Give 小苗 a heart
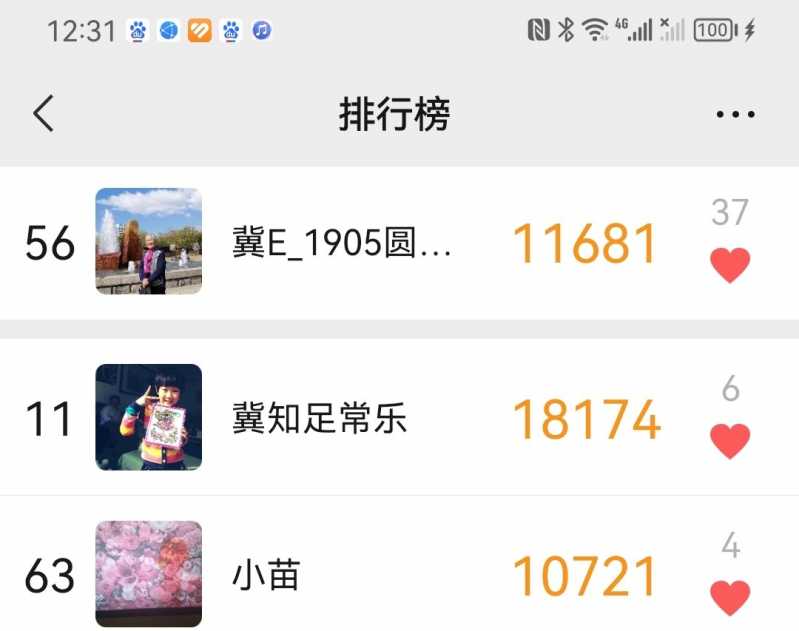Screen dimensions: 799x631 click(x=730, y=597)
